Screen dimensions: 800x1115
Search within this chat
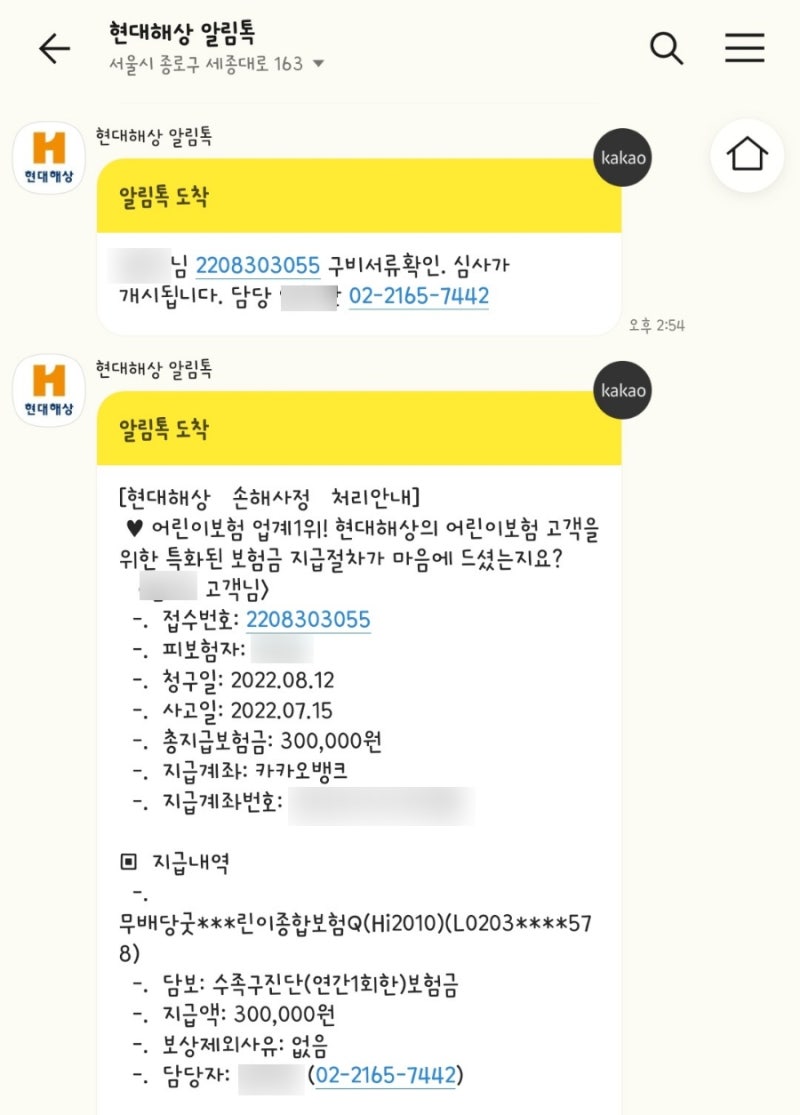click(666, 48)
